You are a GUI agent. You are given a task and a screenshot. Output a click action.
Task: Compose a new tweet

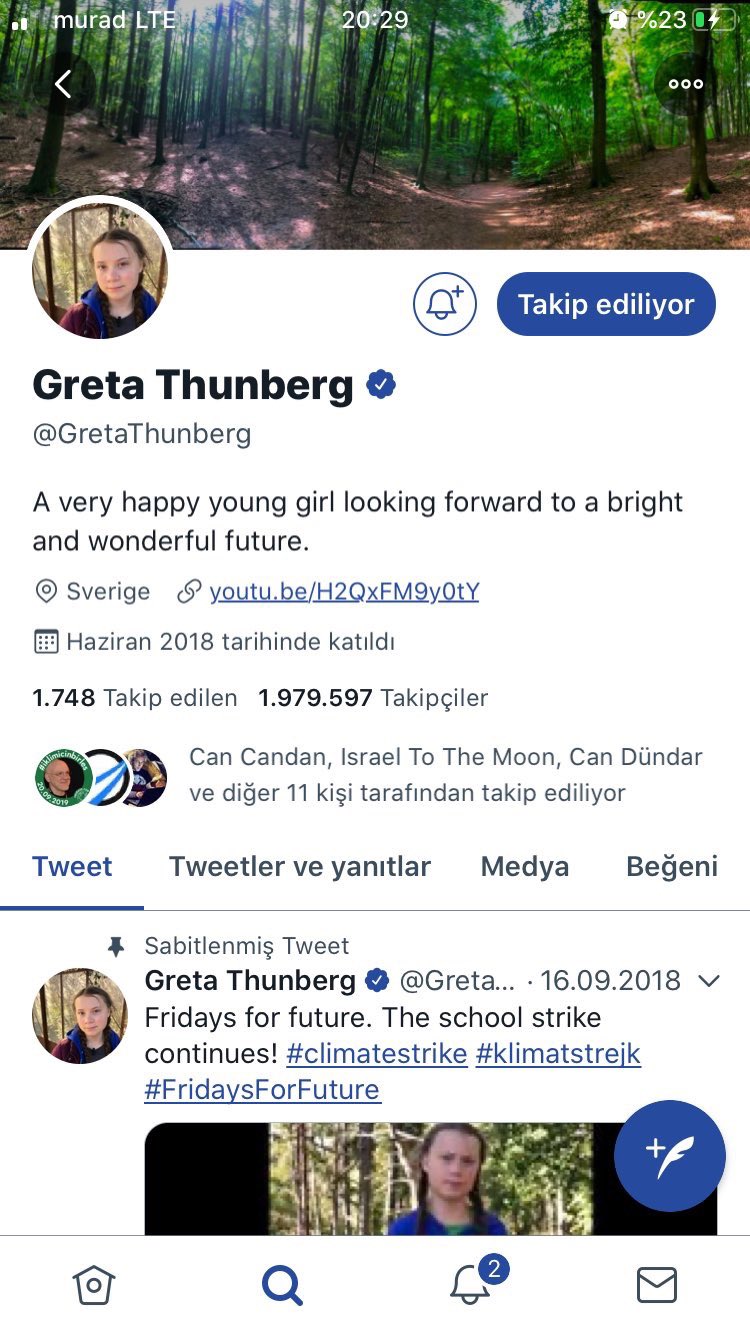(x=669, y=1155)
